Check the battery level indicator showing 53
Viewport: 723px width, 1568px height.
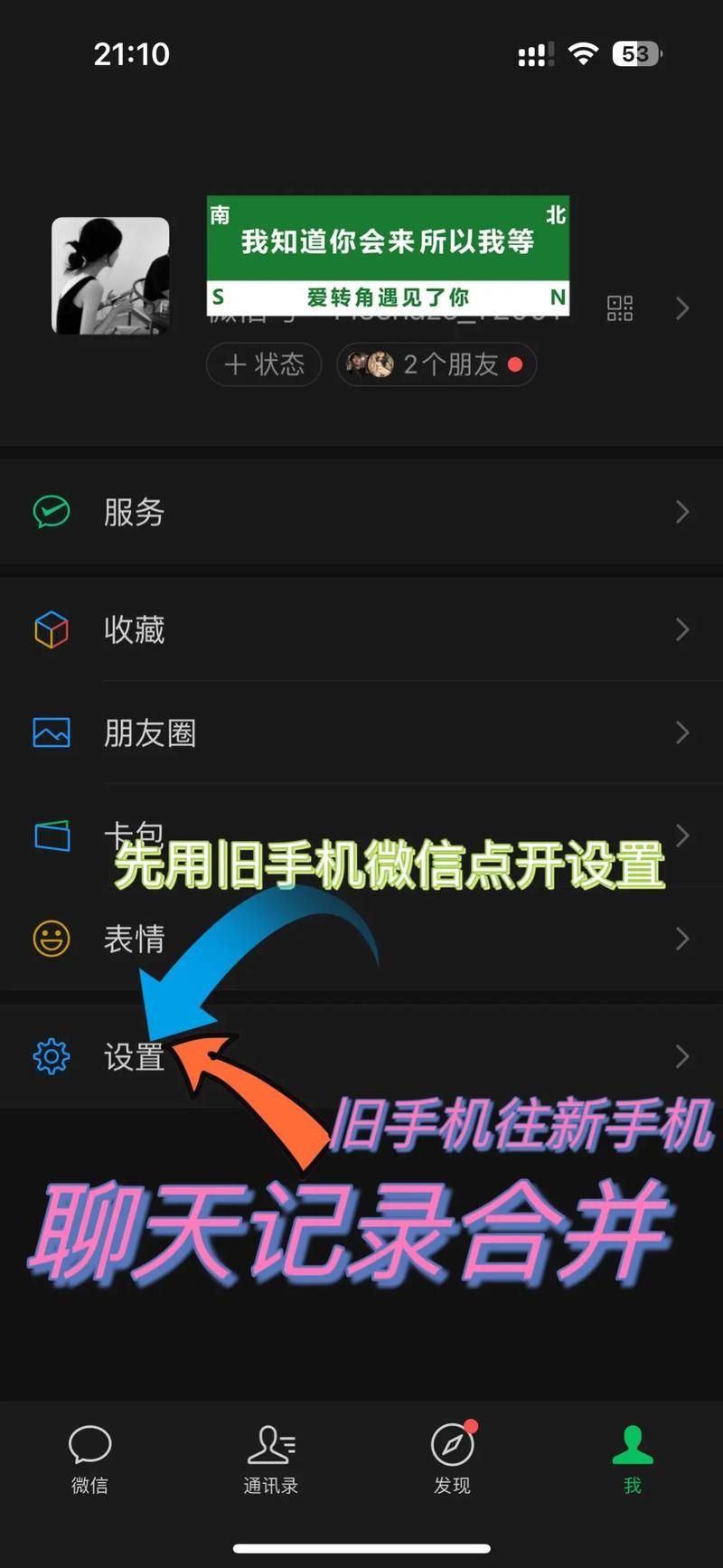pyautogui.click(x=635, y=53)
